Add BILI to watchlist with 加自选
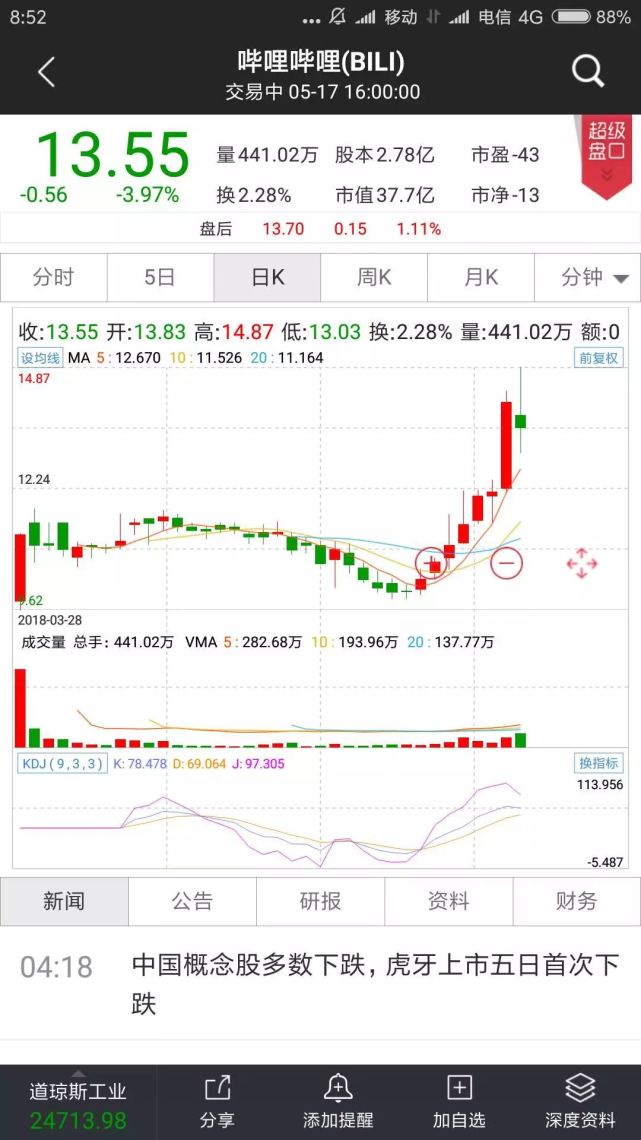 [x=459, y=1100]
